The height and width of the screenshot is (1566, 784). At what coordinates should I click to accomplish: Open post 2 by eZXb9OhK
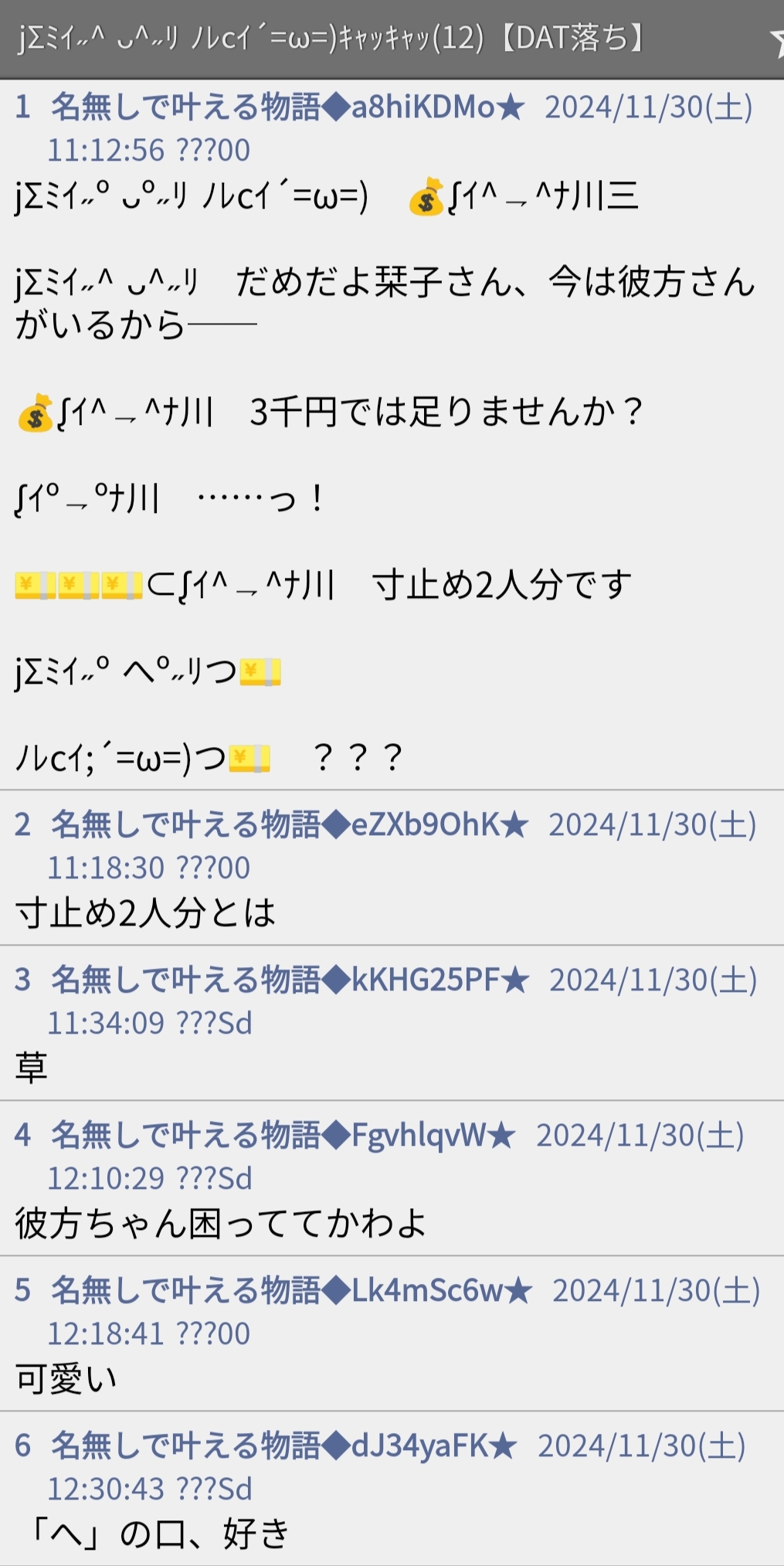392,868
